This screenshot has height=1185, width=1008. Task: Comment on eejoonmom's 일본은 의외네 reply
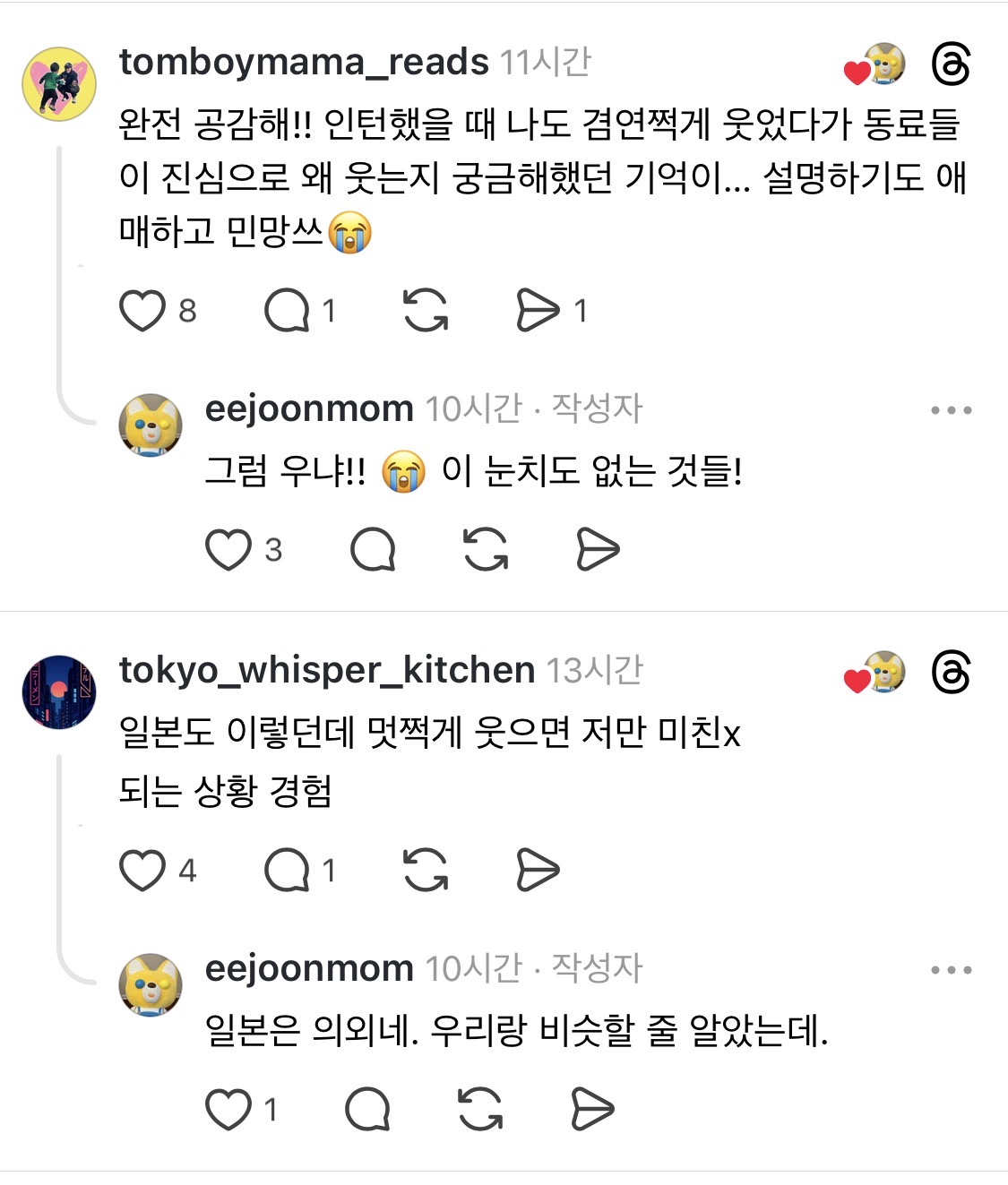(x=367, y=1109)
